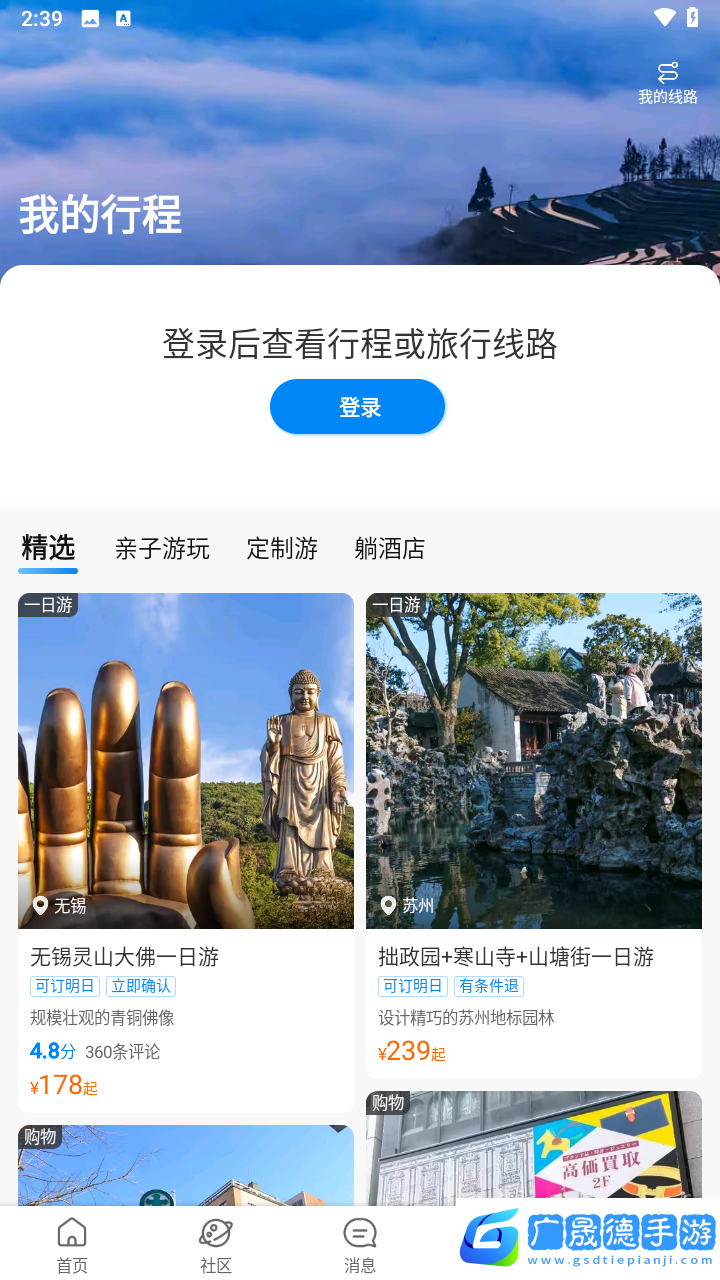Switch to the 亲子游玩 tab
The image size is (720, 1280).
[162, 549]
